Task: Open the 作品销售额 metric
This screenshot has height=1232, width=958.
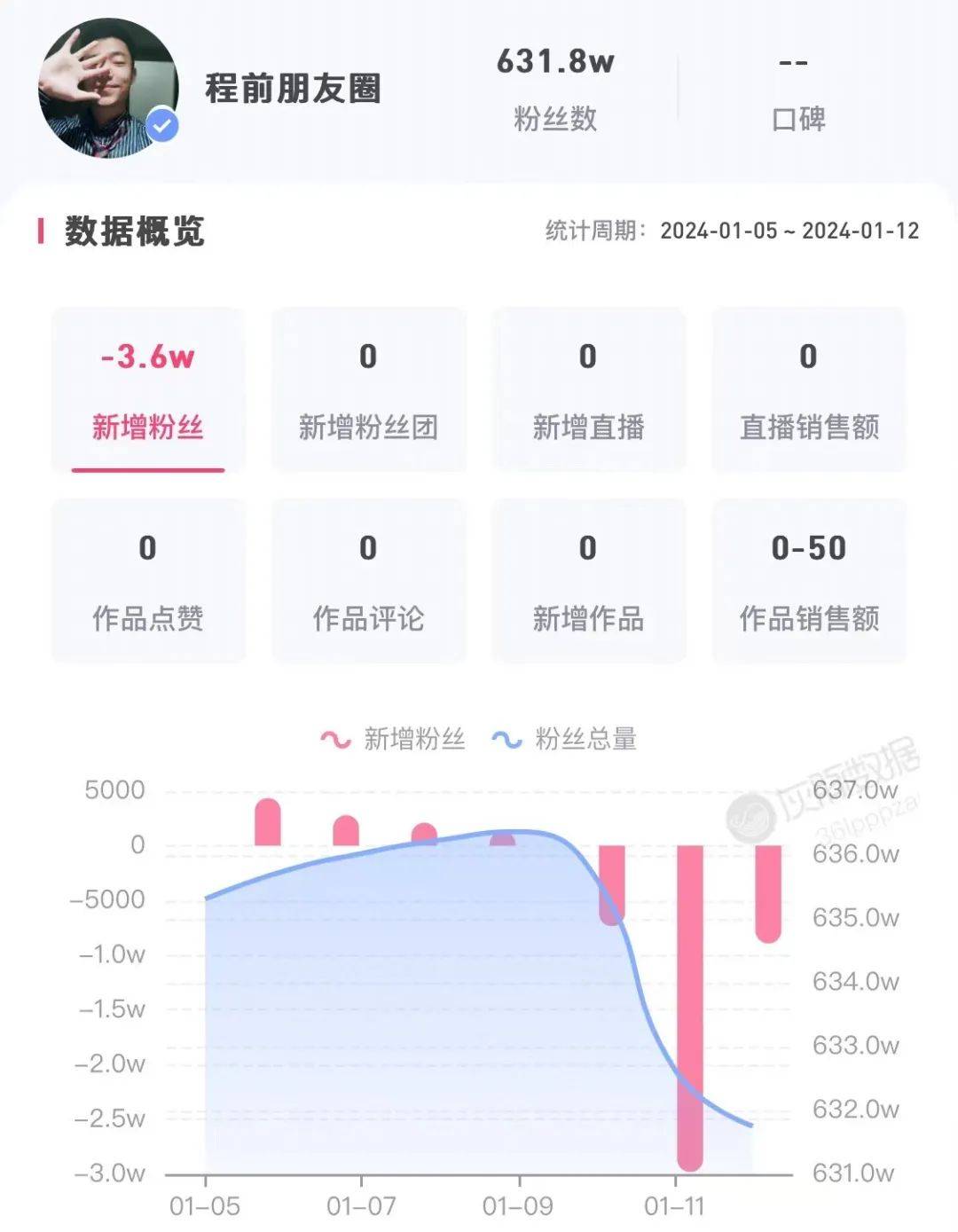Action: (808, 581)
